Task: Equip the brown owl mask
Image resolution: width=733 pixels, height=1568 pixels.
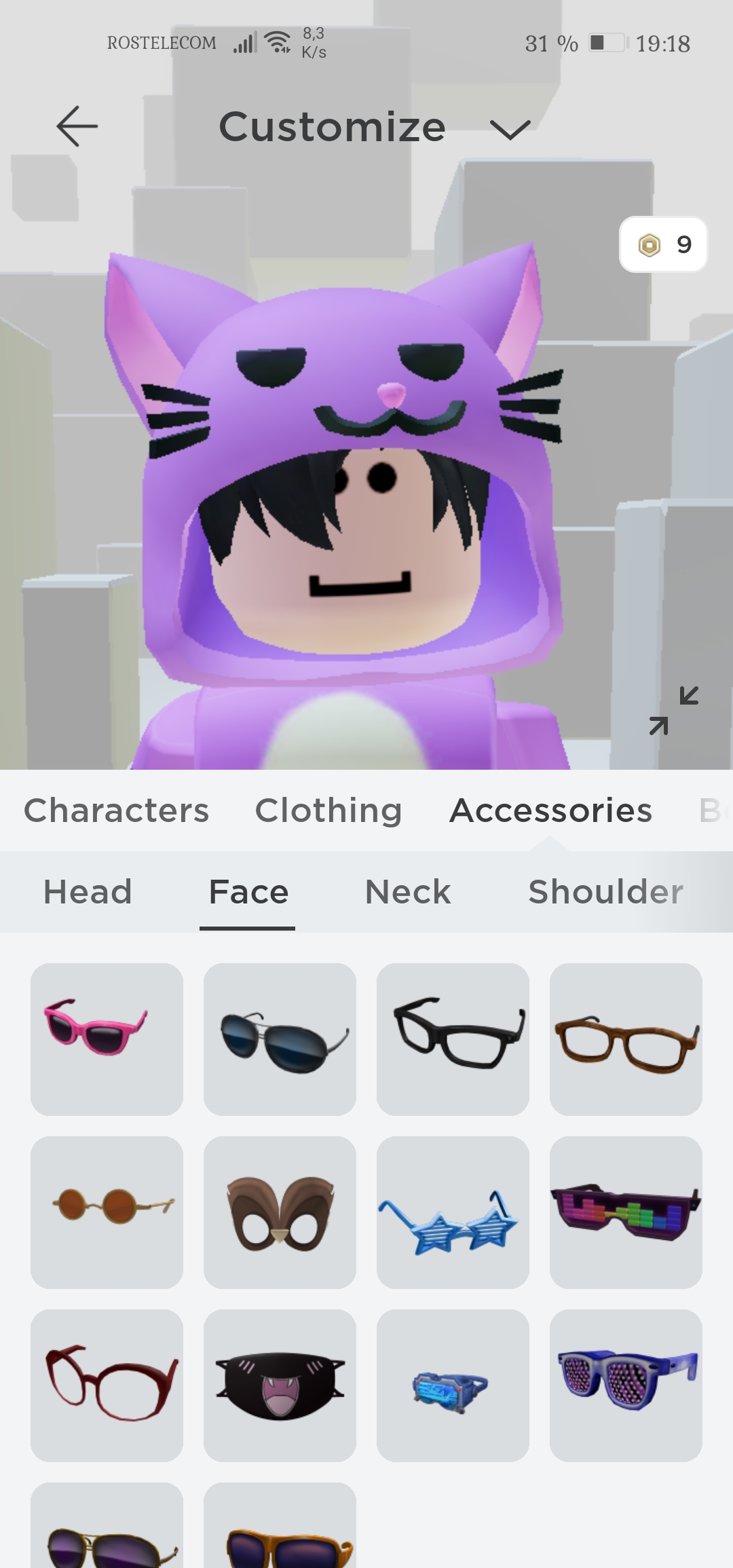Action: [280, 1212]
